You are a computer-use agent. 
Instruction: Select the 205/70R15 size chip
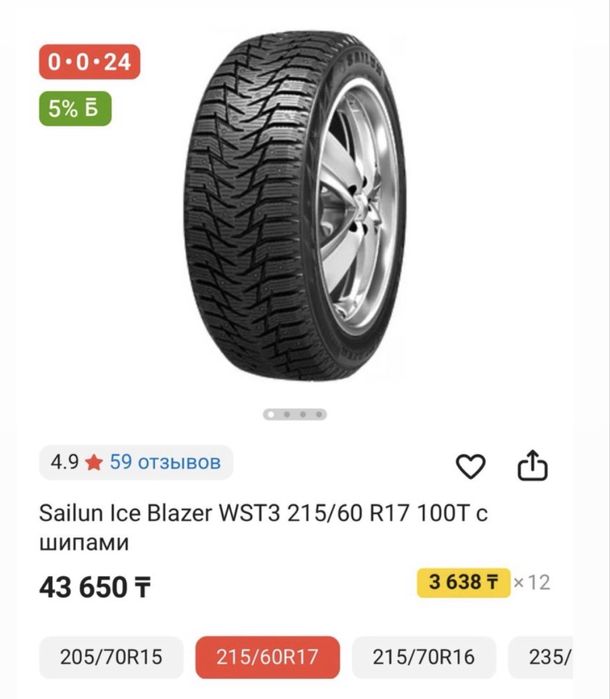point(111,657)
